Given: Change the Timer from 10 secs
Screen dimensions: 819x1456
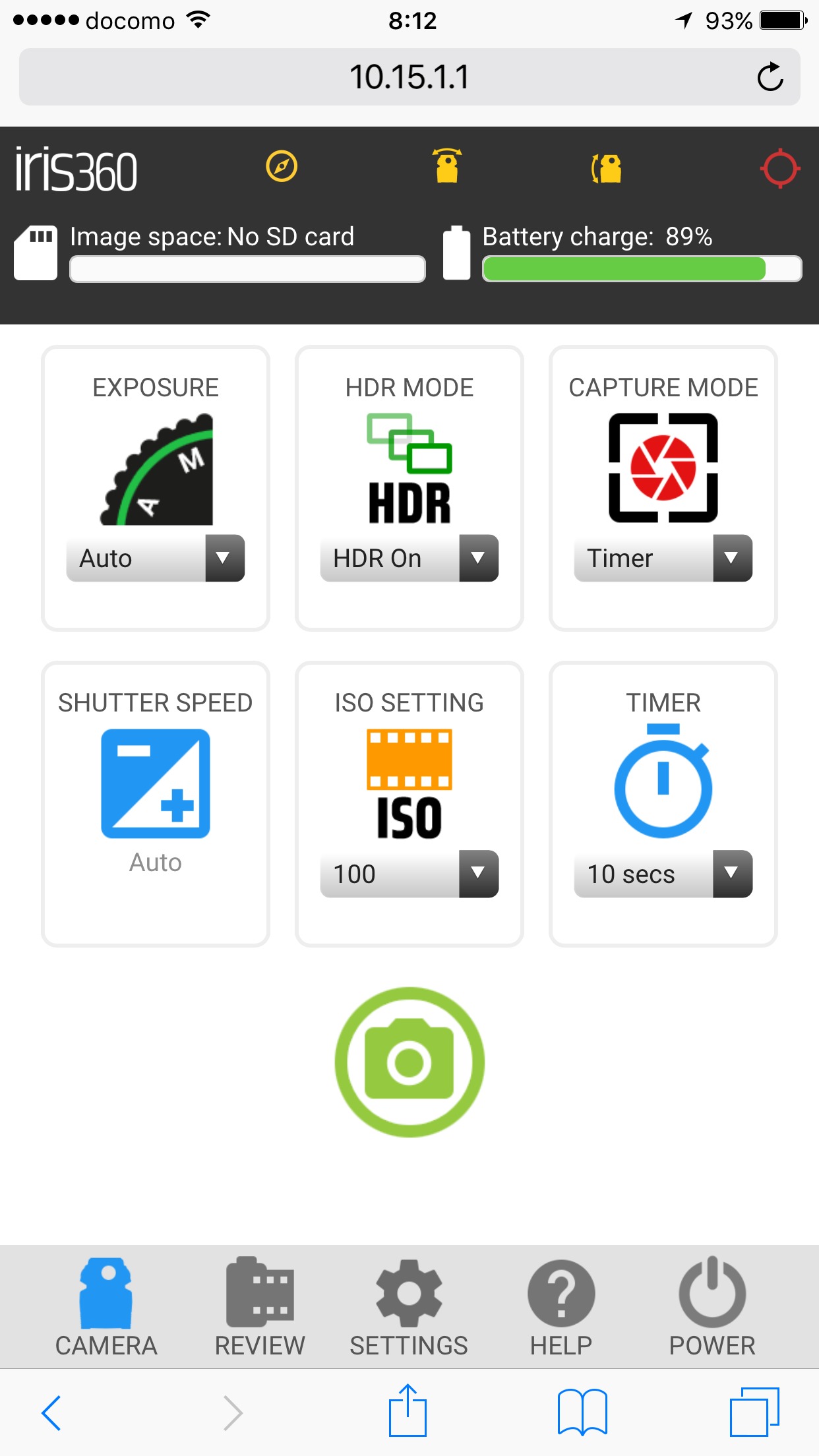Looking at the screenshot, I should pos(663,874).
